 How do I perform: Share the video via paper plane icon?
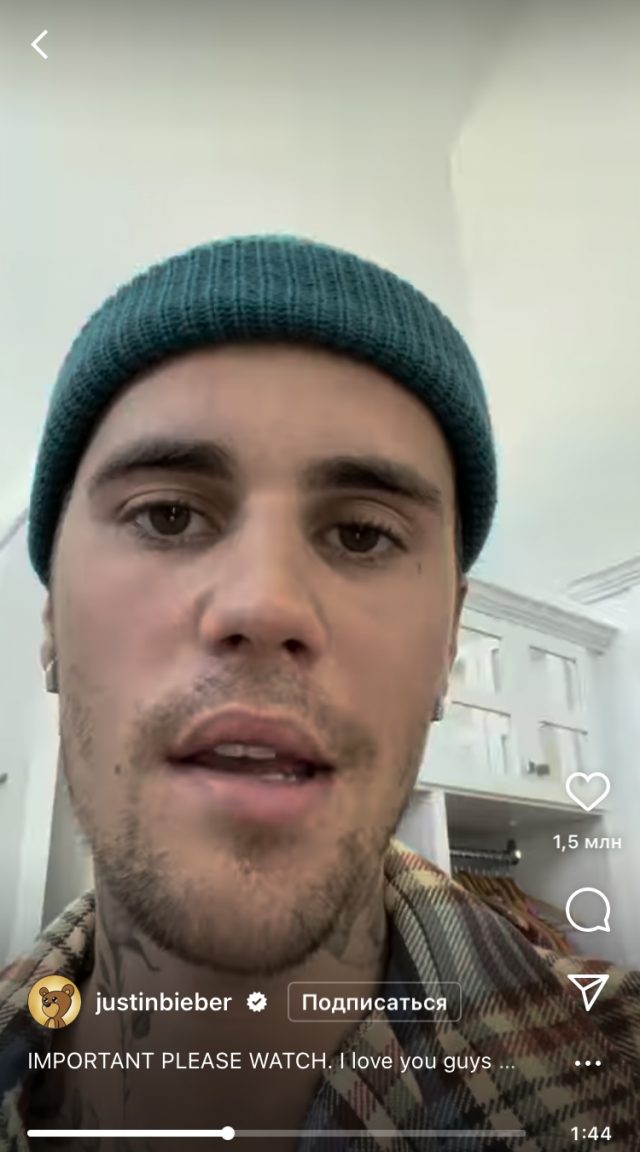click(588, 992)
